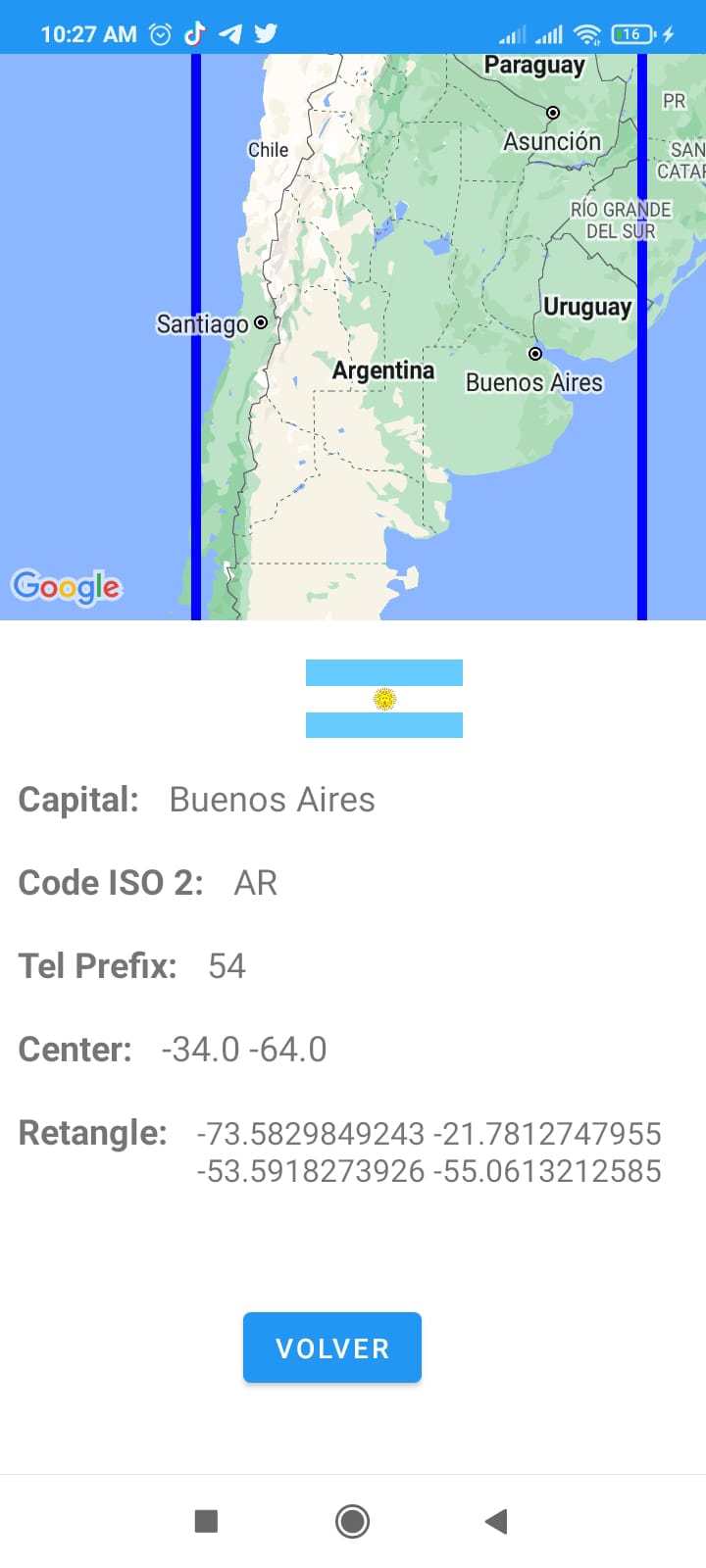Tap the Santiago city marker on the map
The image size is (706, 1568).
260,321
